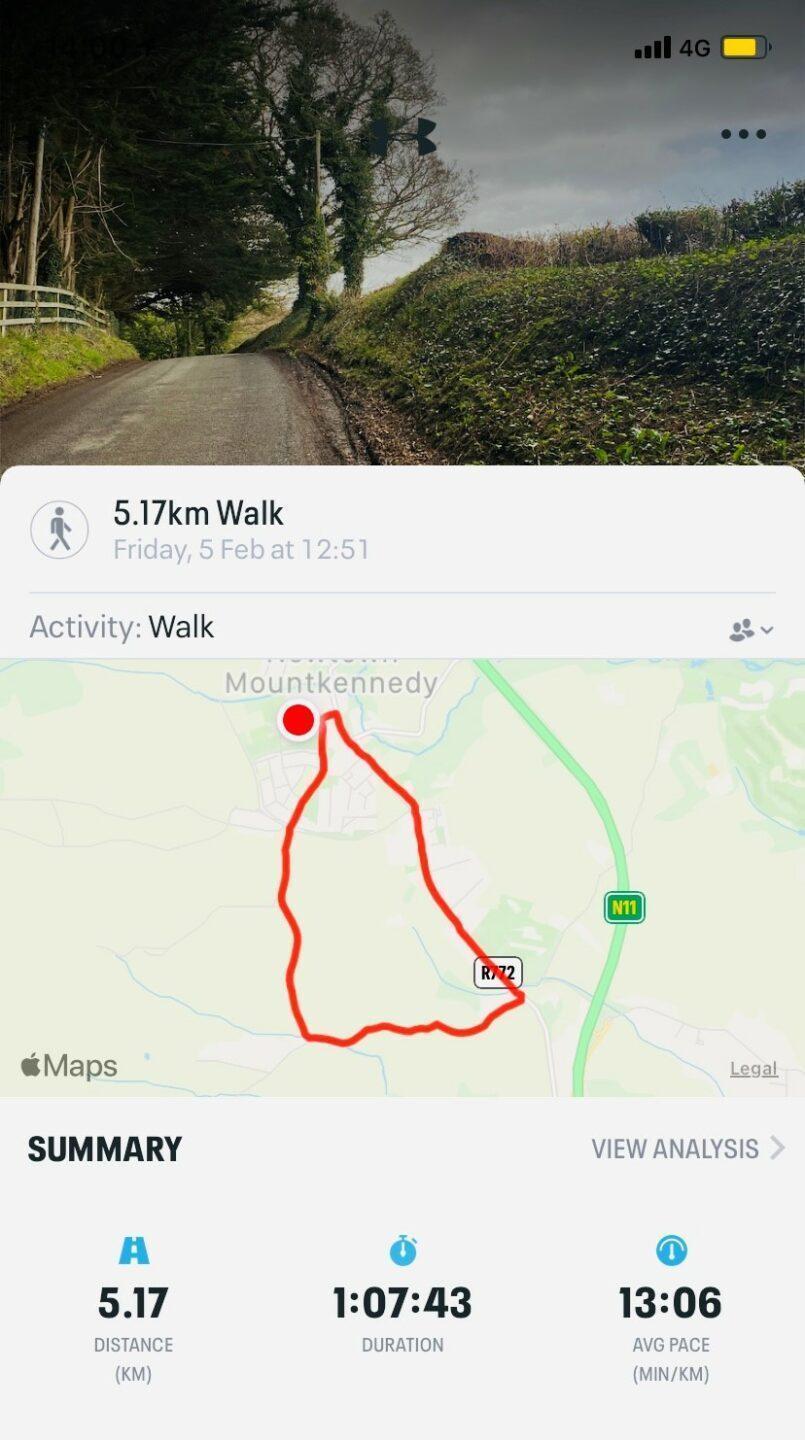Expand the privacy sharing dropdown
805x1440 pixels.
pos(751,630)
